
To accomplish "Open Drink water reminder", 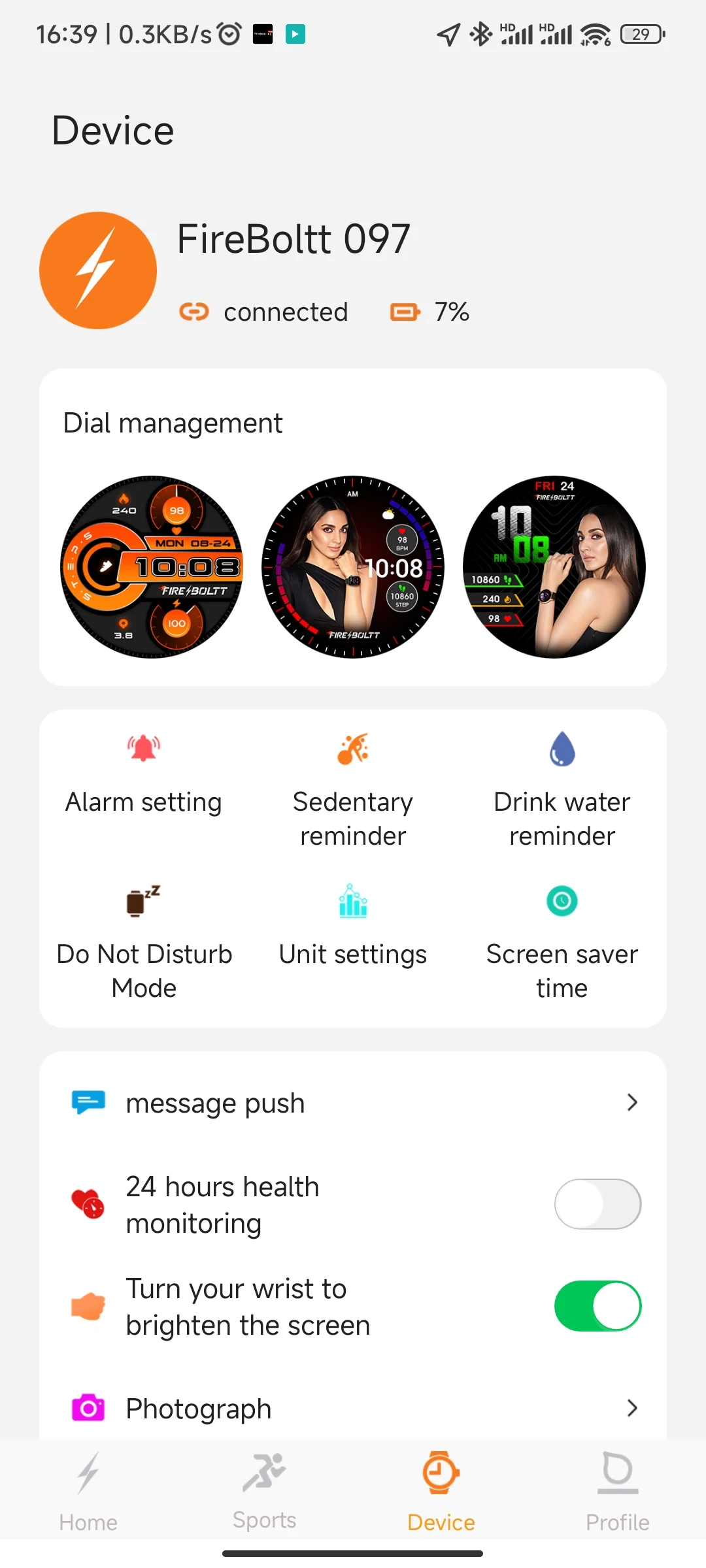I will [x=562, y=792].
